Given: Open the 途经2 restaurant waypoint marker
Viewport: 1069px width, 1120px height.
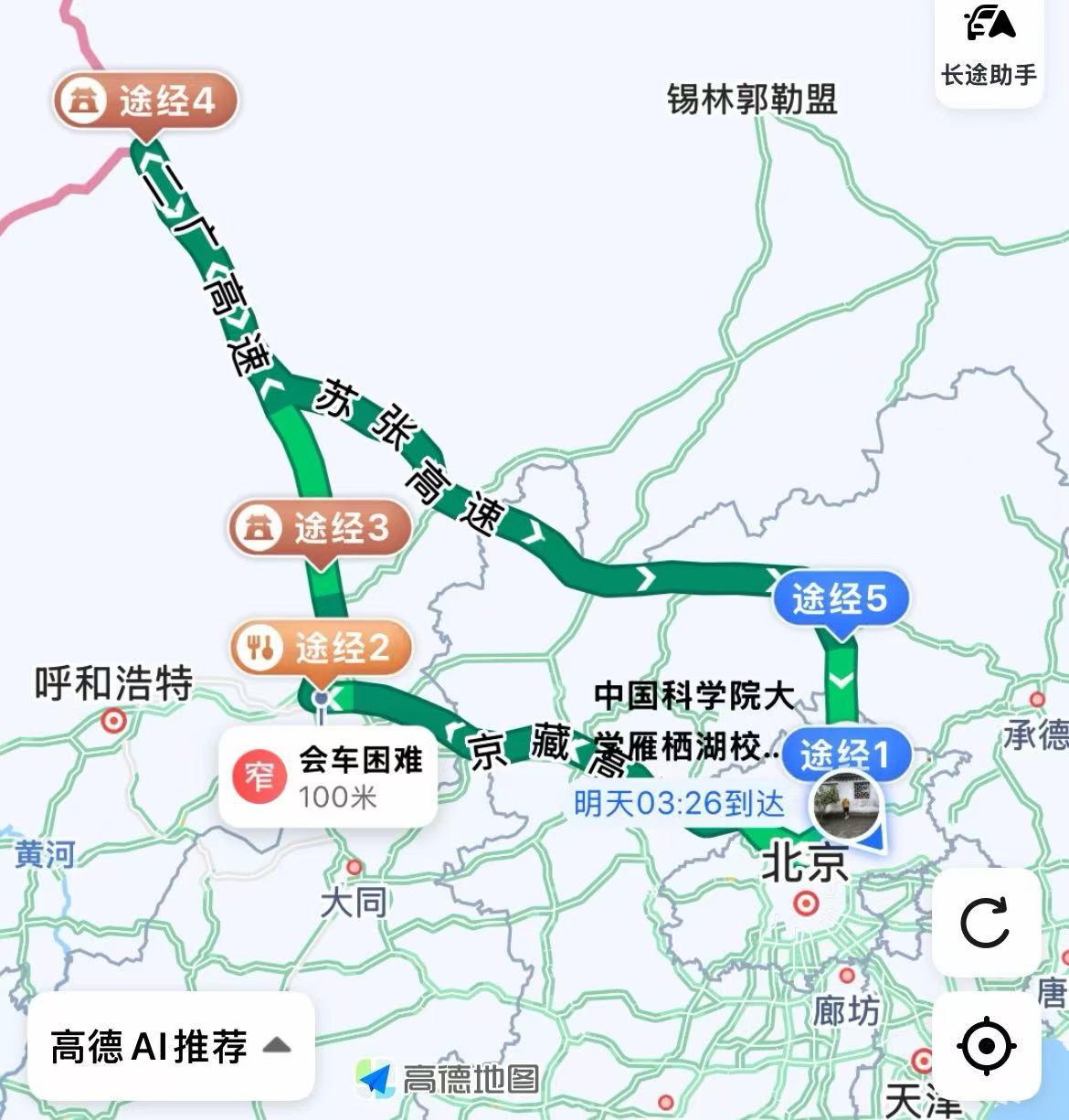Looking at the screenshot, I should tap(321, 648).
